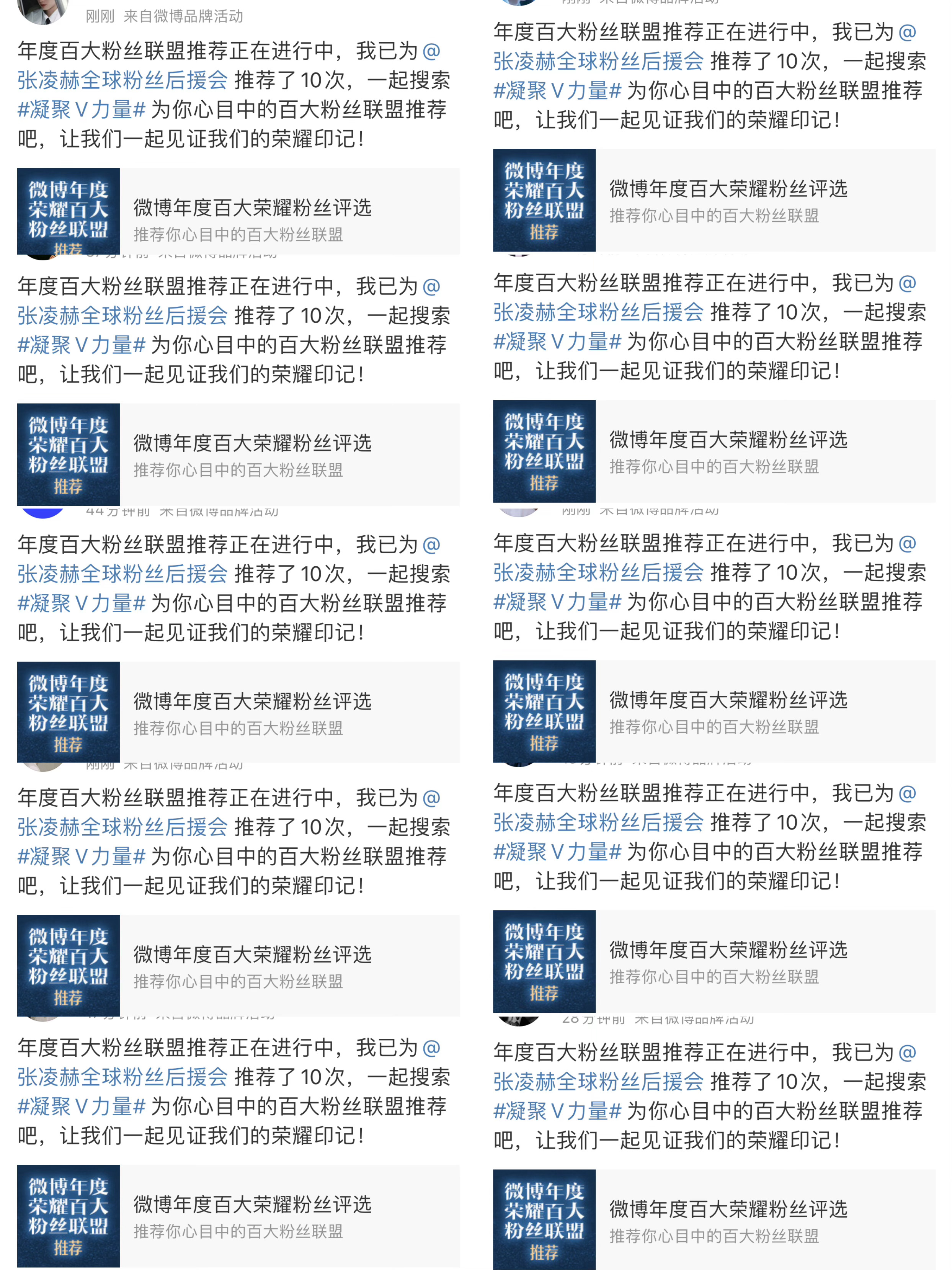Click the post body text of the first post

coord(230,92)
